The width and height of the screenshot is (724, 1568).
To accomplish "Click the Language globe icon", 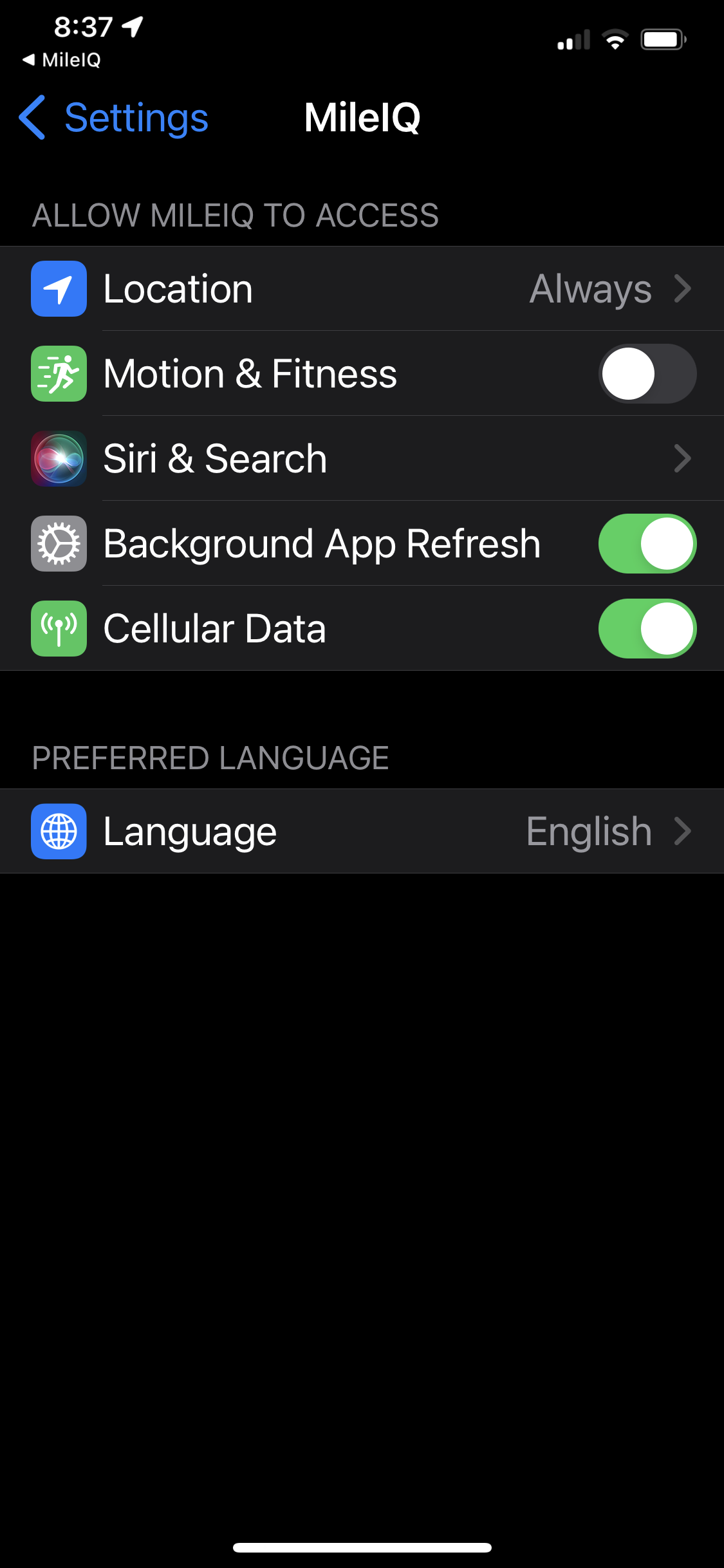I will click(x=58, y=831).
